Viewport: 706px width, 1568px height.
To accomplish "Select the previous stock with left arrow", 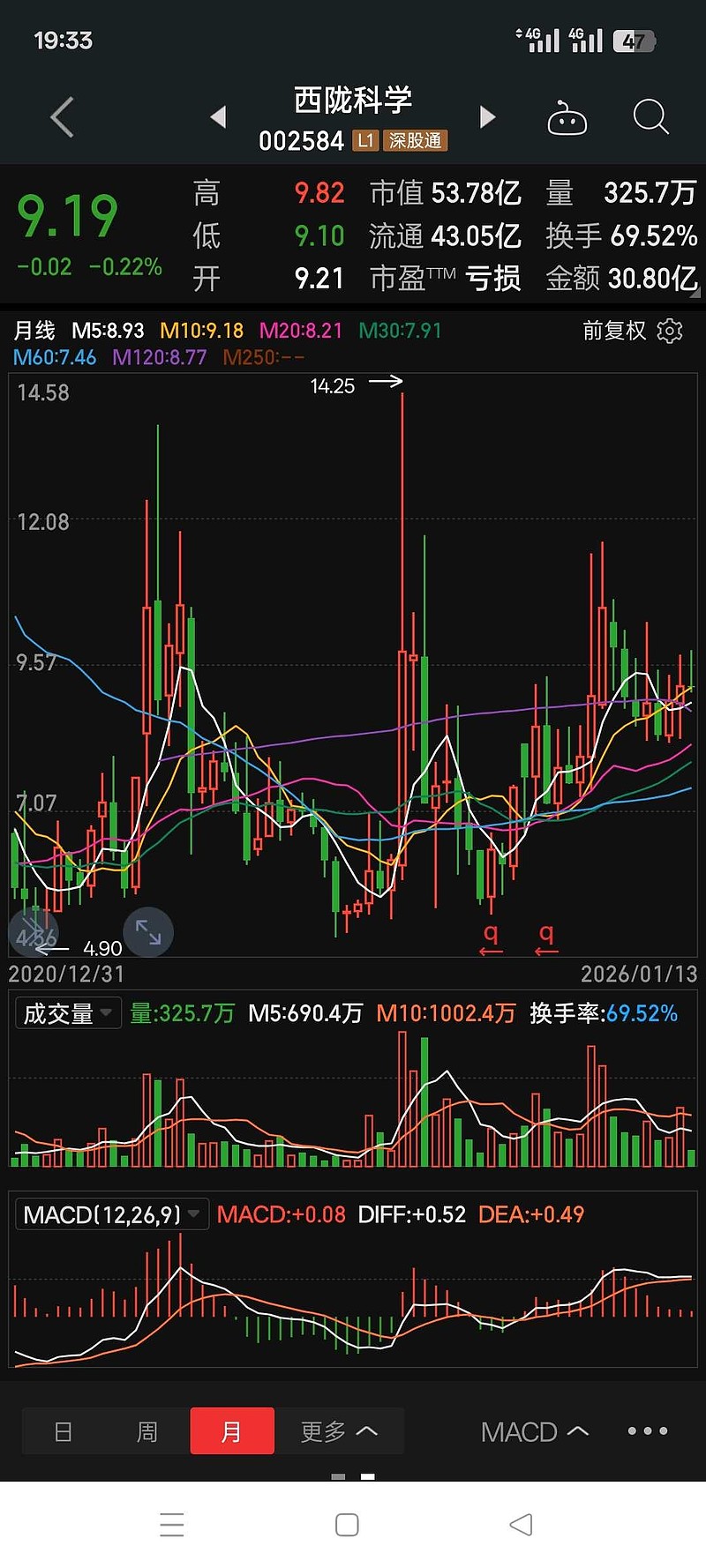I will tap(218, 116).
